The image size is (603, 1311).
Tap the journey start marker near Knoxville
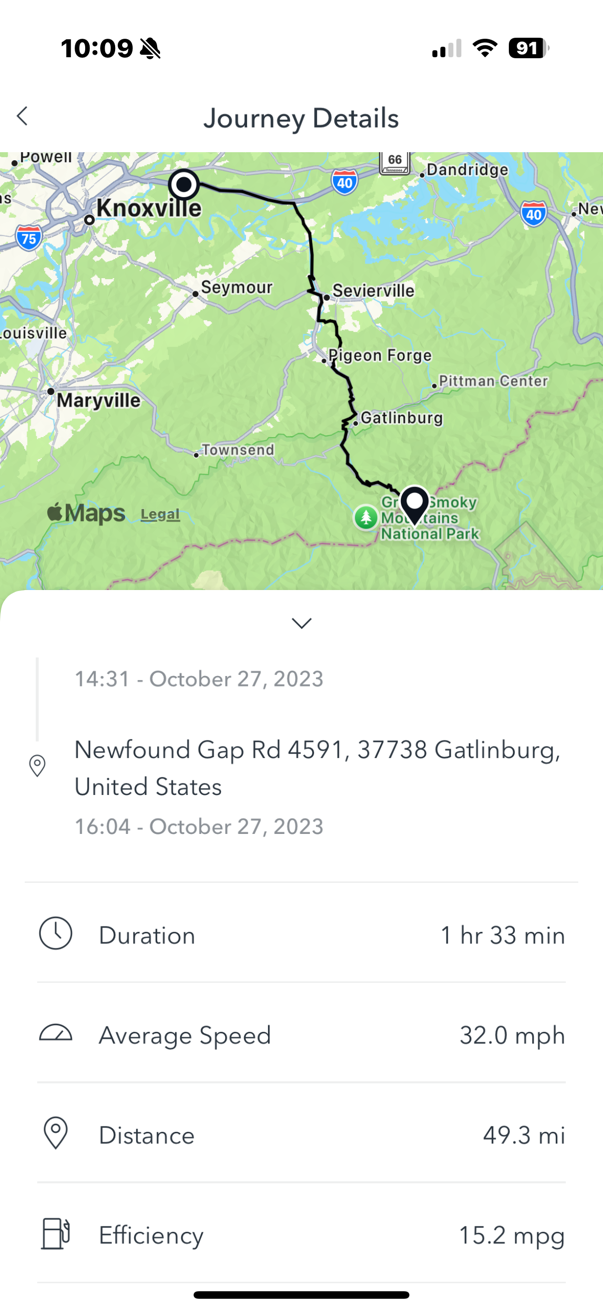coord(184,184)
